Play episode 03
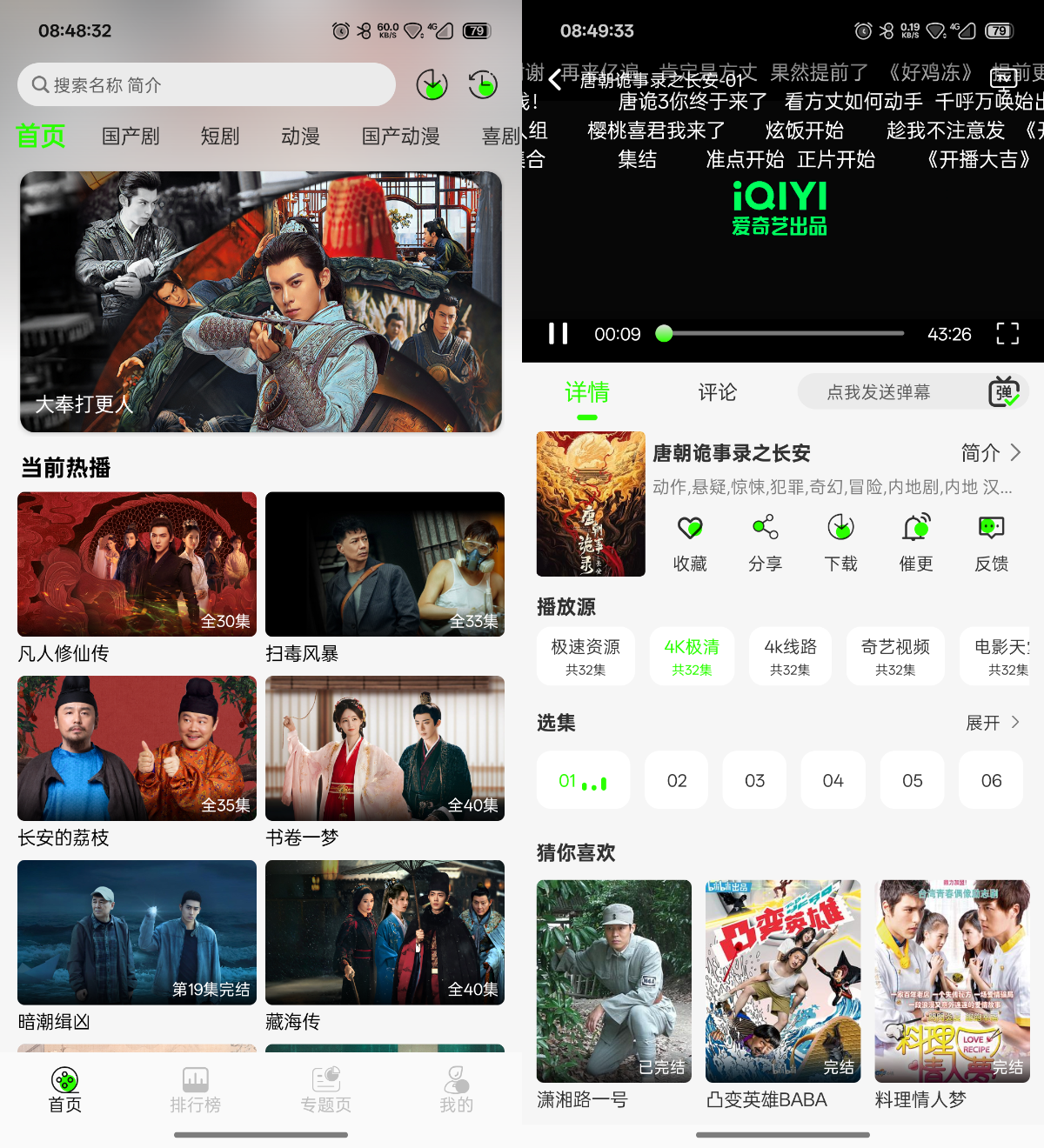This screenshot has height=1148, width=1044. pyautogui.click(x=754, y=781)
